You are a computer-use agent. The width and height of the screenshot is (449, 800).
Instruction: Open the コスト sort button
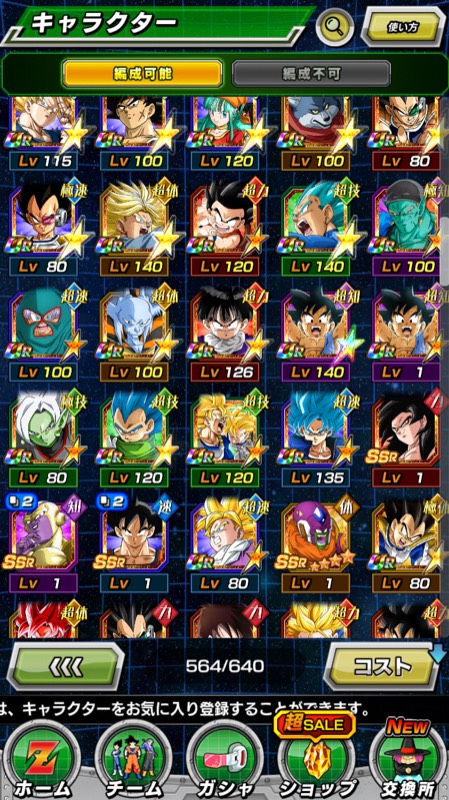[x=382, y=666]
